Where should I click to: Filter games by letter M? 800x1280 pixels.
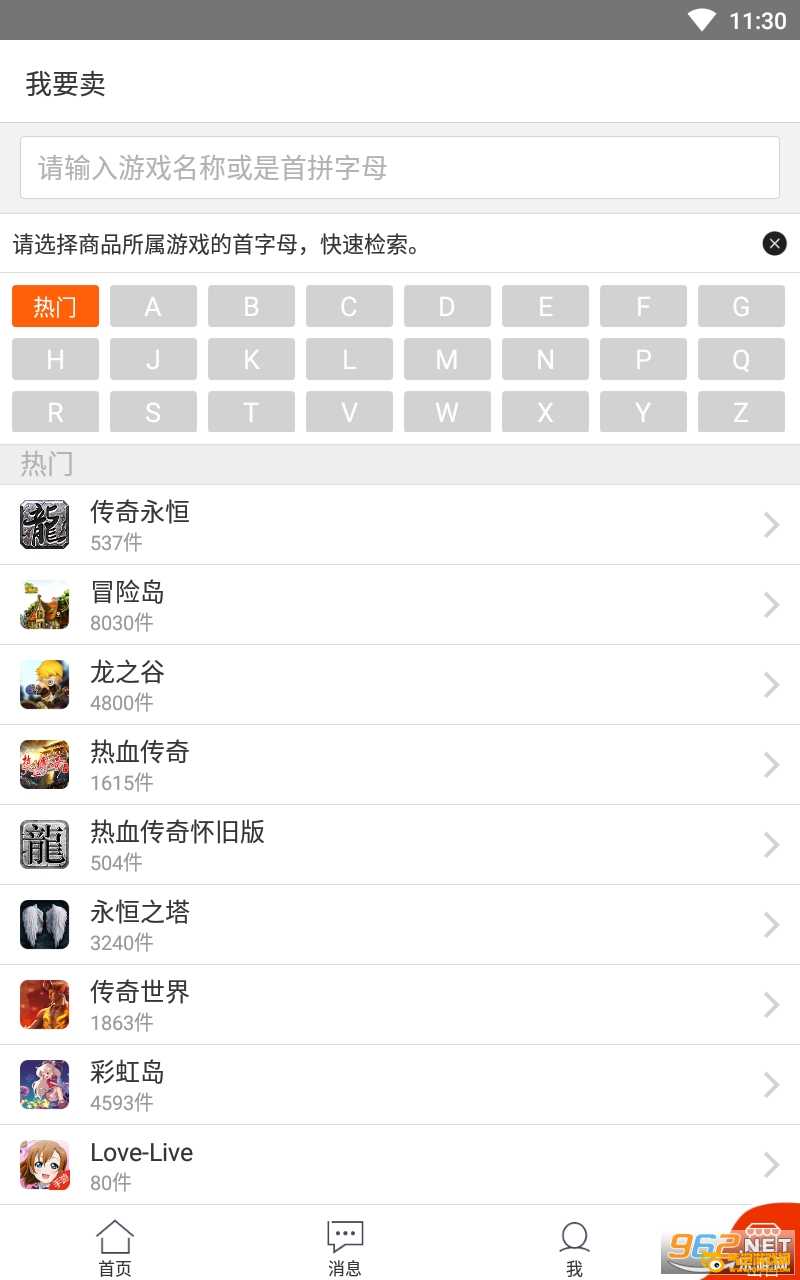click(x=447, y=359)
